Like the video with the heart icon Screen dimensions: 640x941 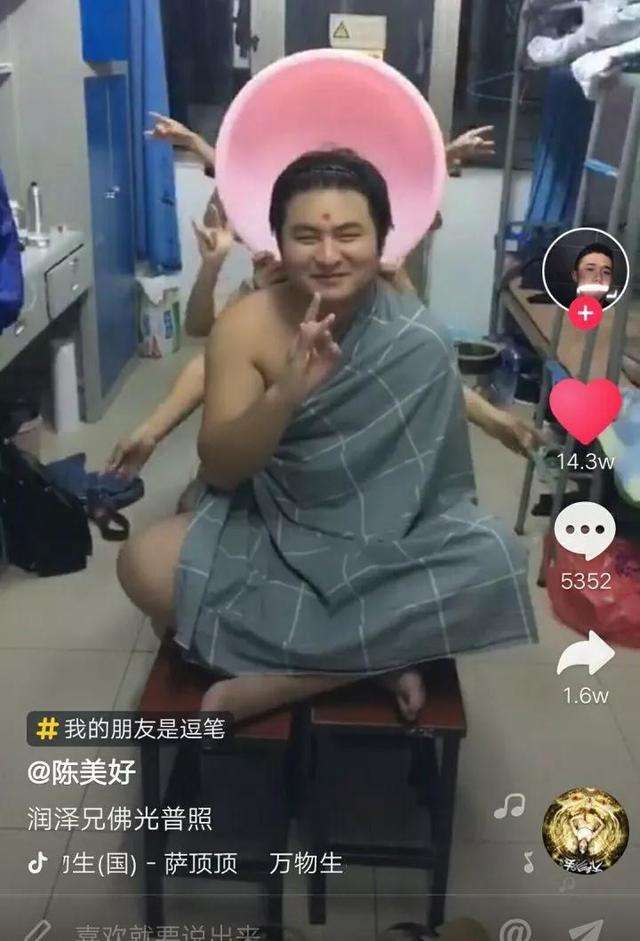585,410
